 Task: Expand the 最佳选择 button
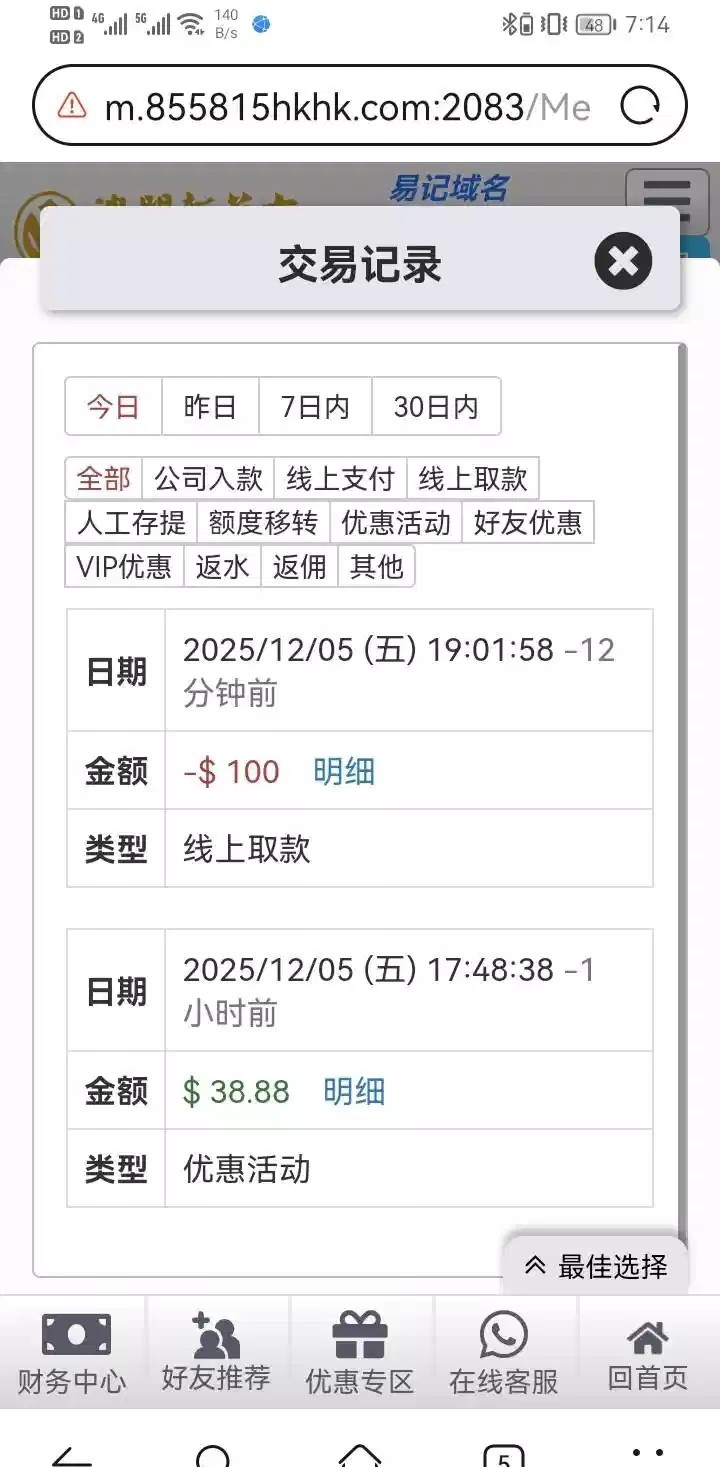coord(596,1267)
